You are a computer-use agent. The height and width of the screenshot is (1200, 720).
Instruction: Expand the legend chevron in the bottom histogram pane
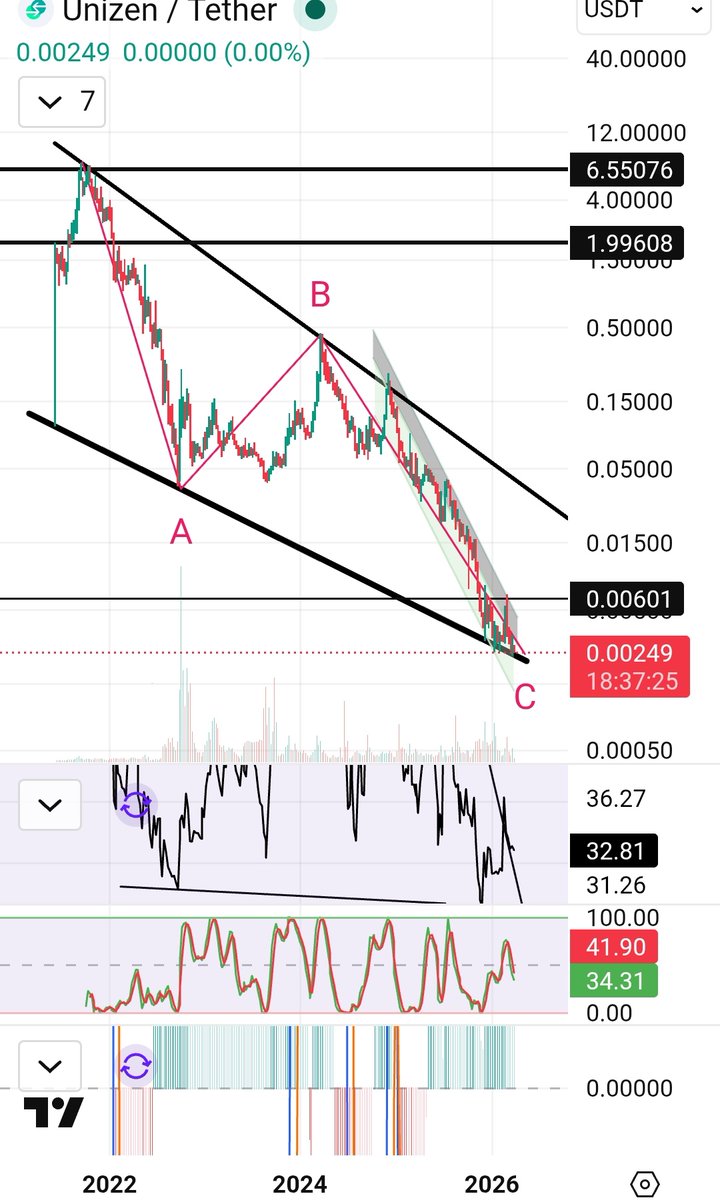click(x=50, y=1066)
